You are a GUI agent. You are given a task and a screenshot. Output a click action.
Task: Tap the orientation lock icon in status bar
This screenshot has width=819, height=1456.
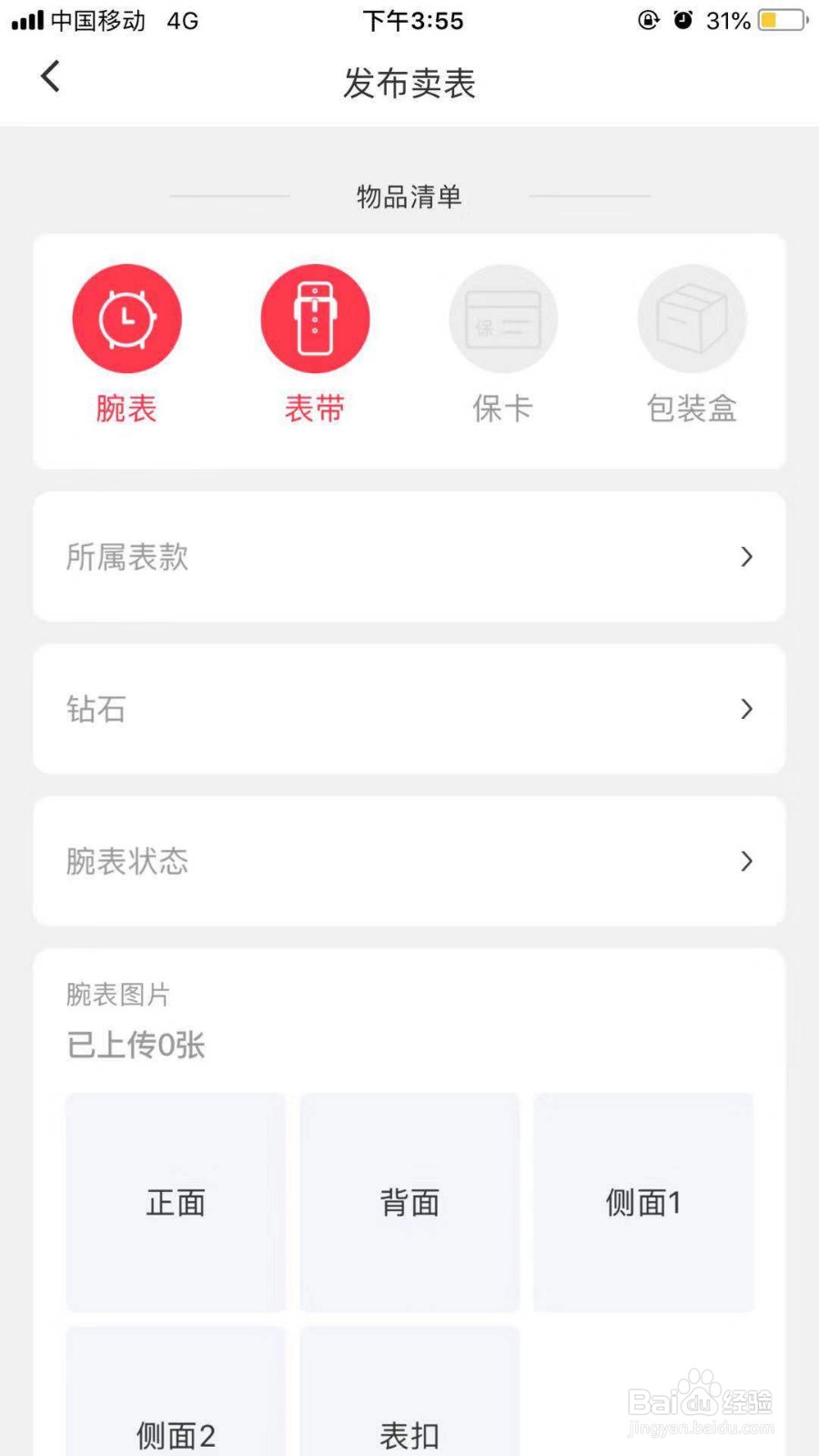pos(648,20)
